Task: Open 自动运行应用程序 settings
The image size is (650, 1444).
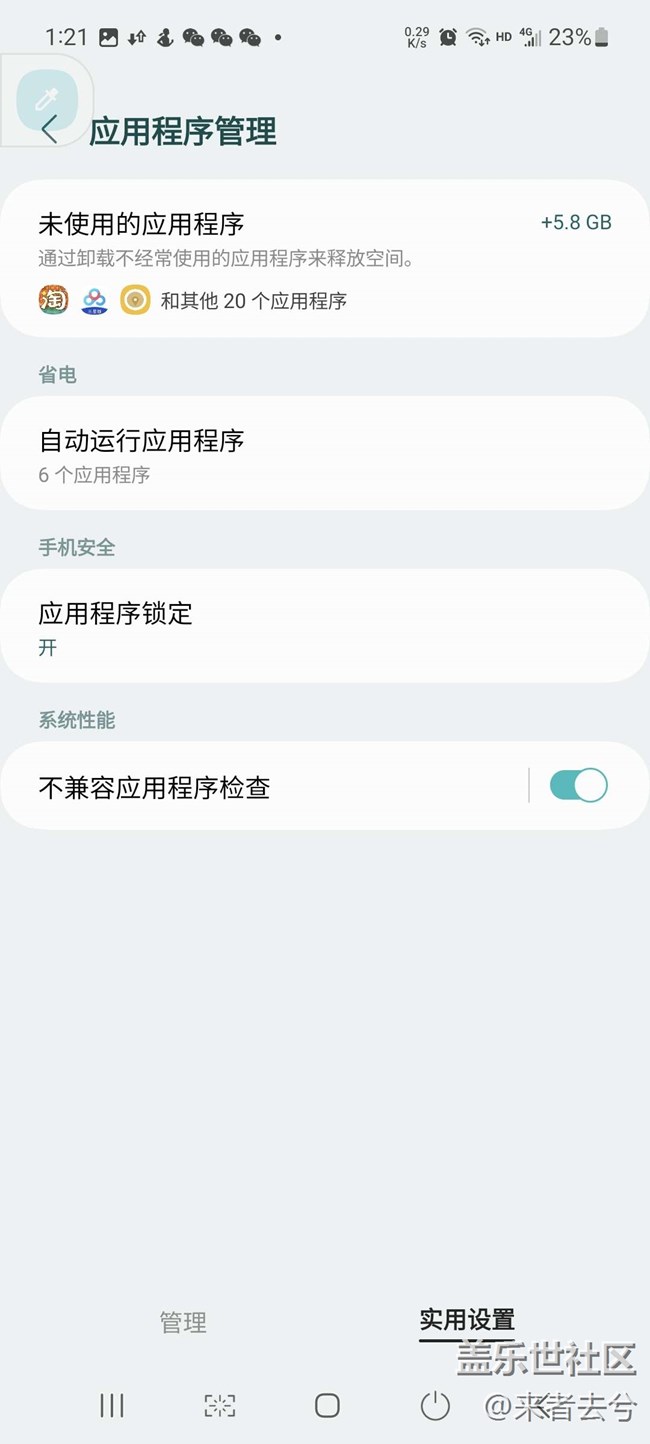Action: [324, 454]
